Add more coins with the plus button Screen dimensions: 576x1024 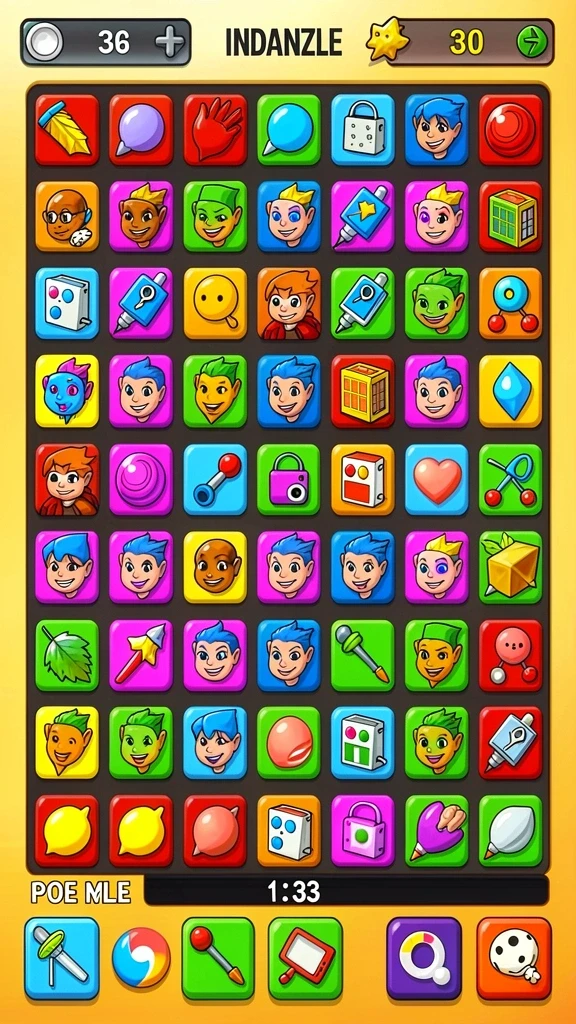click(x=170, y=42)
